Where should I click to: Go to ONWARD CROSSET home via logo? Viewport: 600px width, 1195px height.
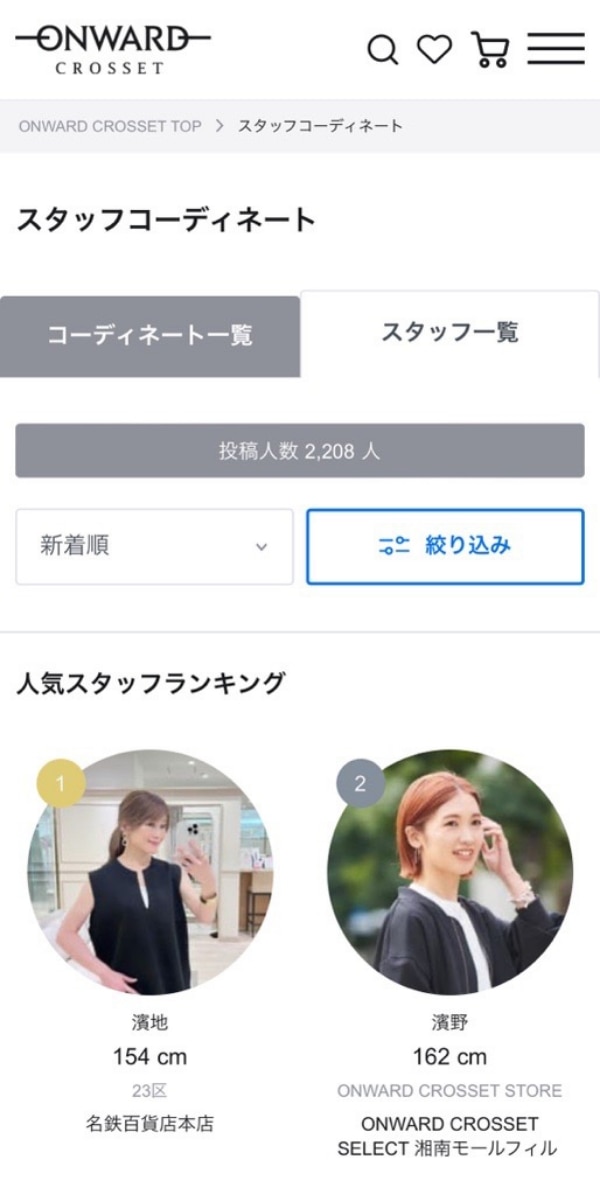[112, 49]
